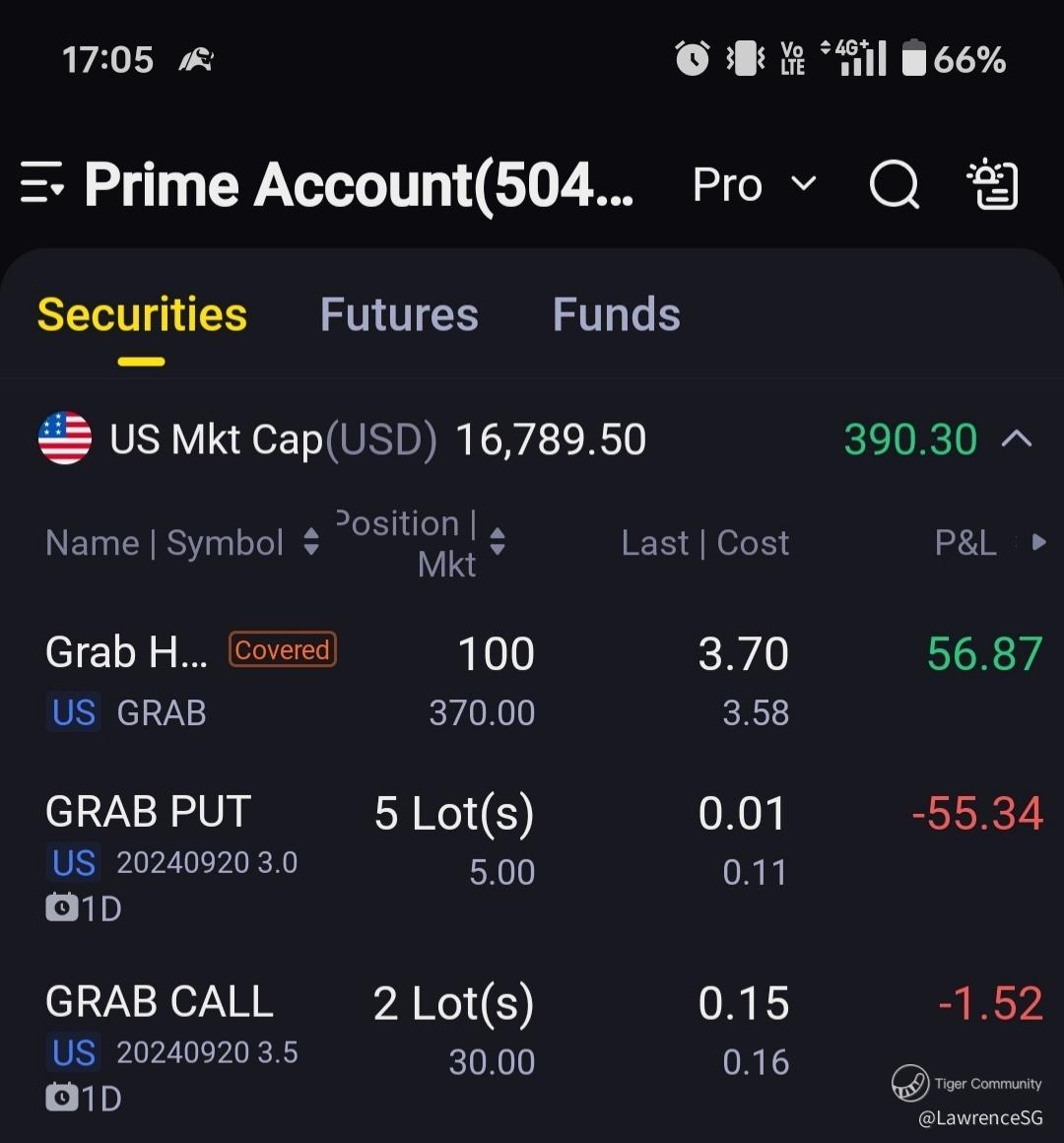Open the alerts and notifications icon
Image resolution: width=1064 pixels, height=1143 pixels.
click(993, 184)
